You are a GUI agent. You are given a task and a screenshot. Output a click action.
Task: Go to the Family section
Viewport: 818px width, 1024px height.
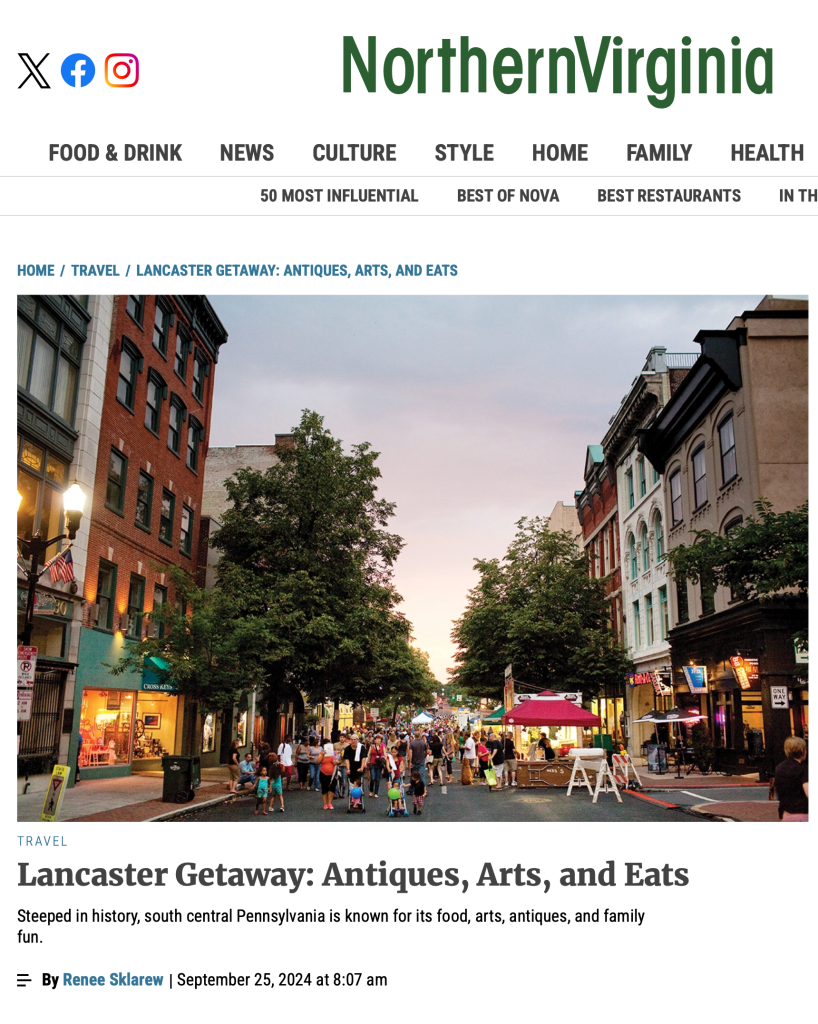pos(659,153)
